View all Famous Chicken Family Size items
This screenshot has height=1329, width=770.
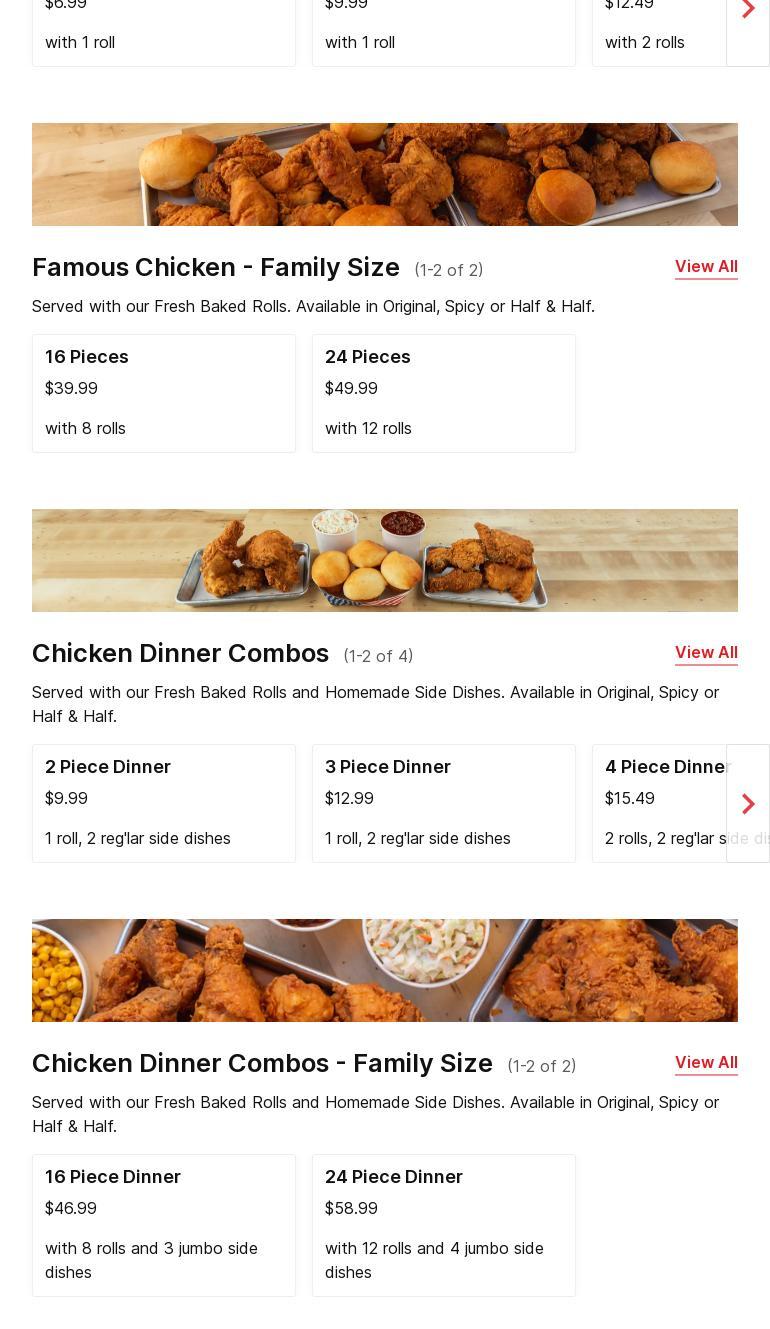coord(706,267)
